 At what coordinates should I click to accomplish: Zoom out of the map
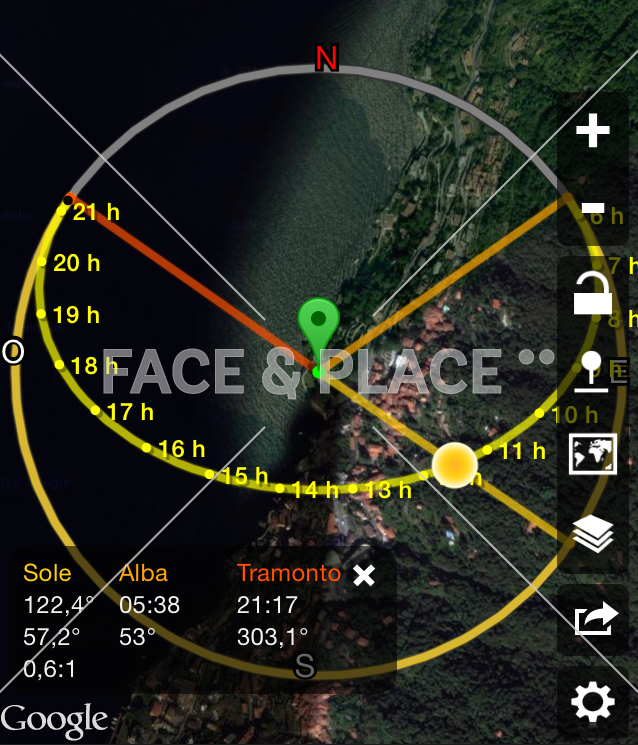[592, 210]
